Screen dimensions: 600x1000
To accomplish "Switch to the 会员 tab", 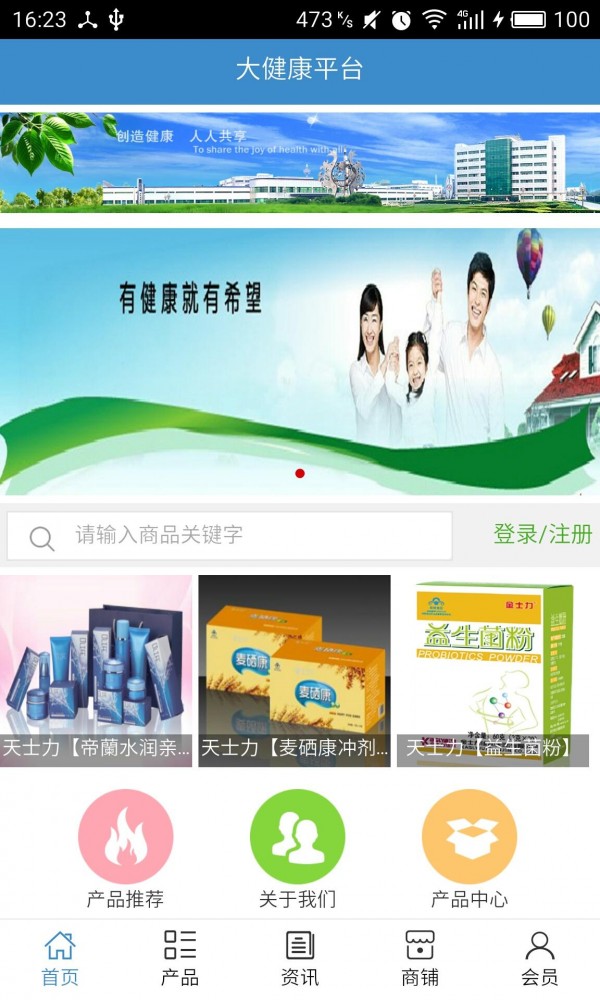I will click(x=540, y=958).
